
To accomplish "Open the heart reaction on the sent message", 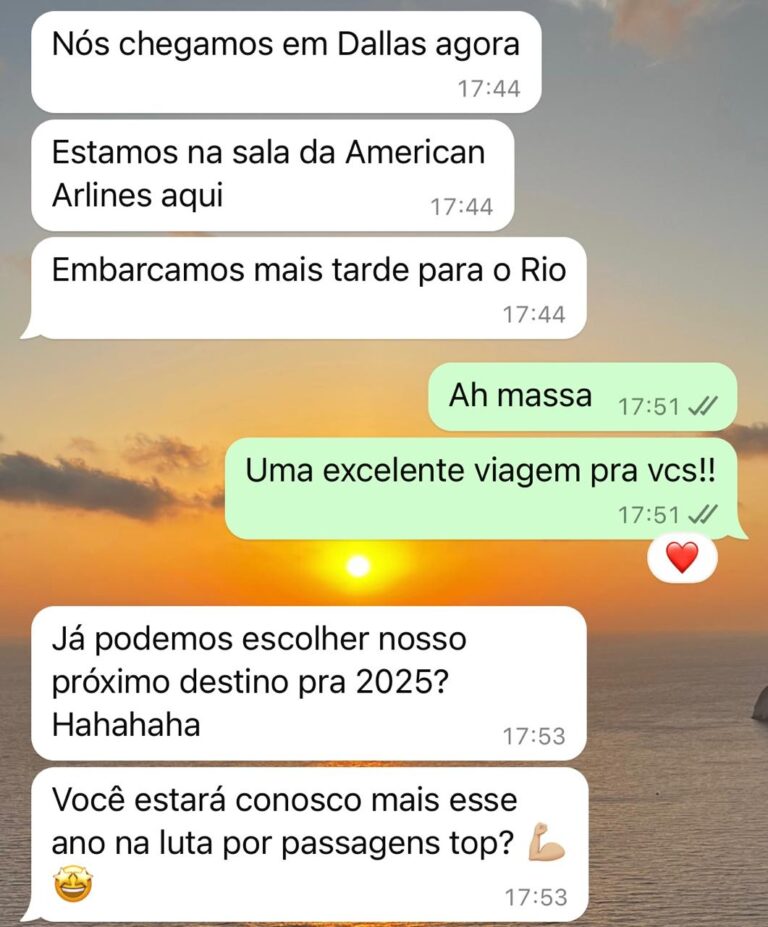I will point(682,558).
